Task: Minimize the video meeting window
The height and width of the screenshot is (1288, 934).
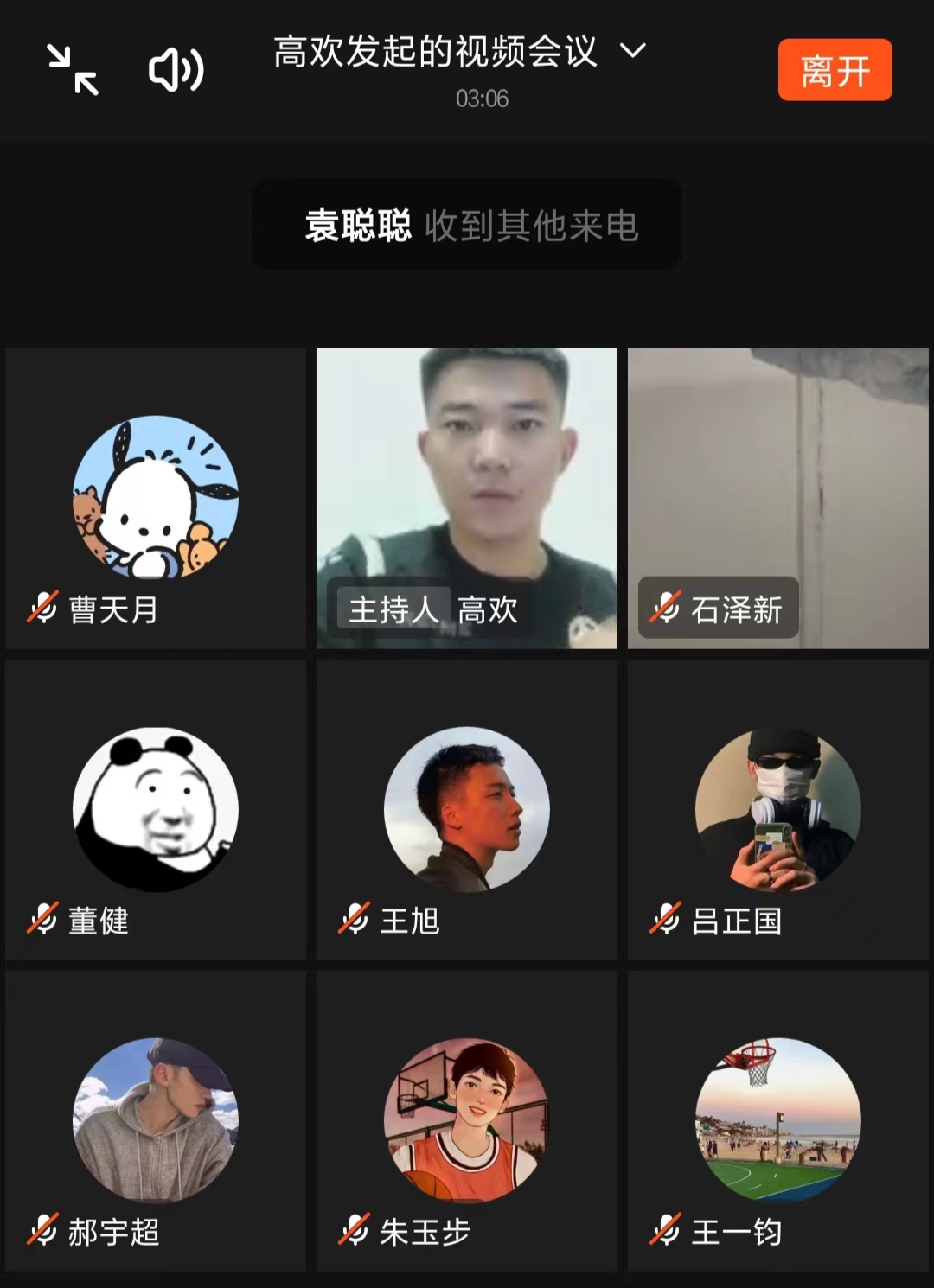Action: pyautogui.click(x=73, y=70)
